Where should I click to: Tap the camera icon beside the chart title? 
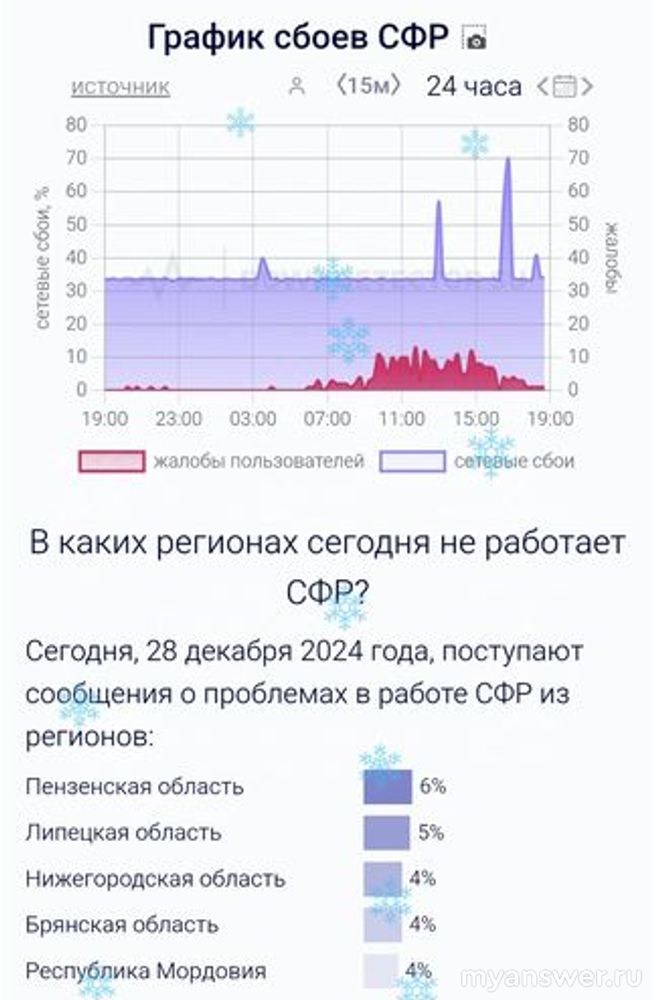(475, 40)
